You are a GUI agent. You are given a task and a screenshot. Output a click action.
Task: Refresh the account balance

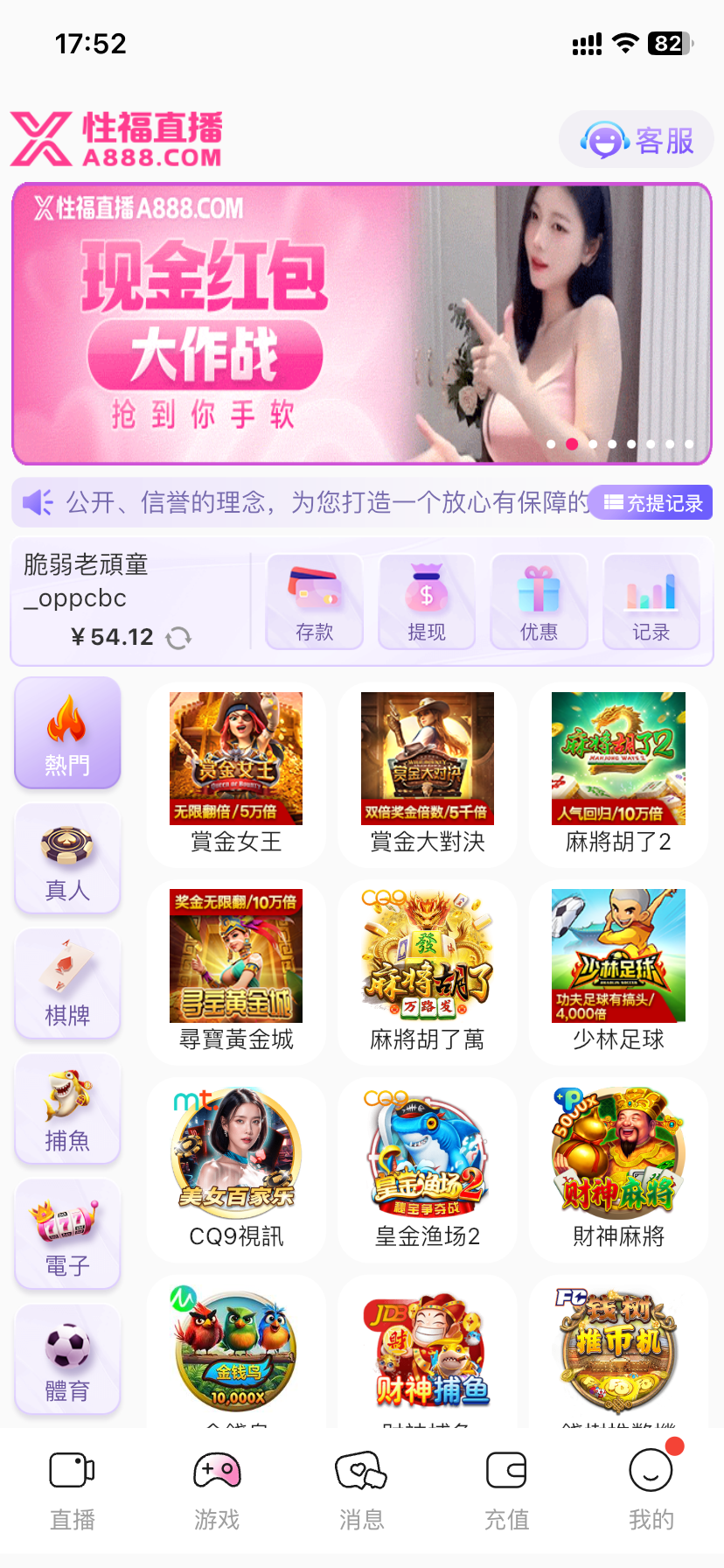click(x=178, y=638)
